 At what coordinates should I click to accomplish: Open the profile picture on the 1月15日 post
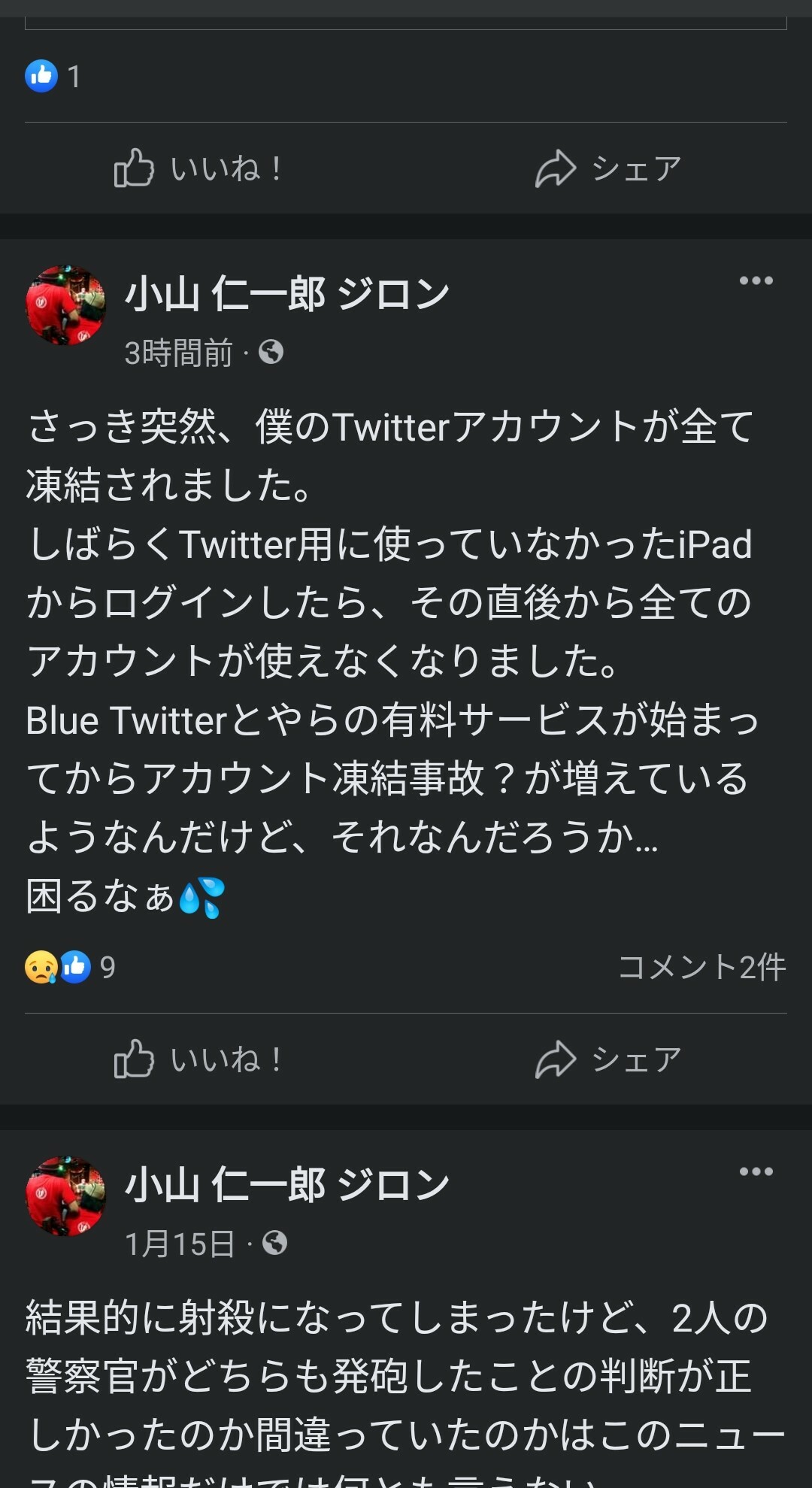tap(65, 1196)
